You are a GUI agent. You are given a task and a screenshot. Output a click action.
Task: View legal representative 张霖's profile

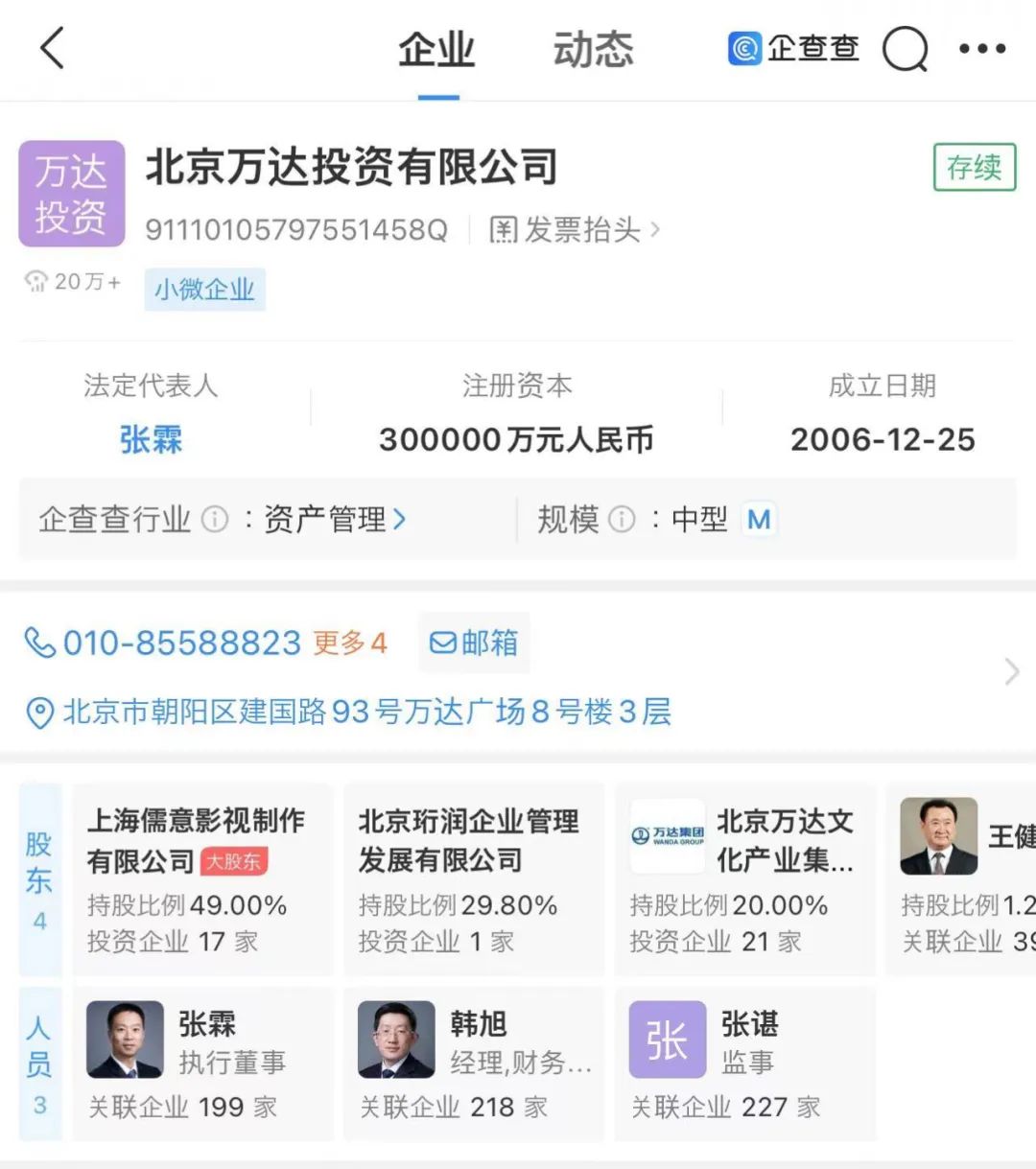151,440
